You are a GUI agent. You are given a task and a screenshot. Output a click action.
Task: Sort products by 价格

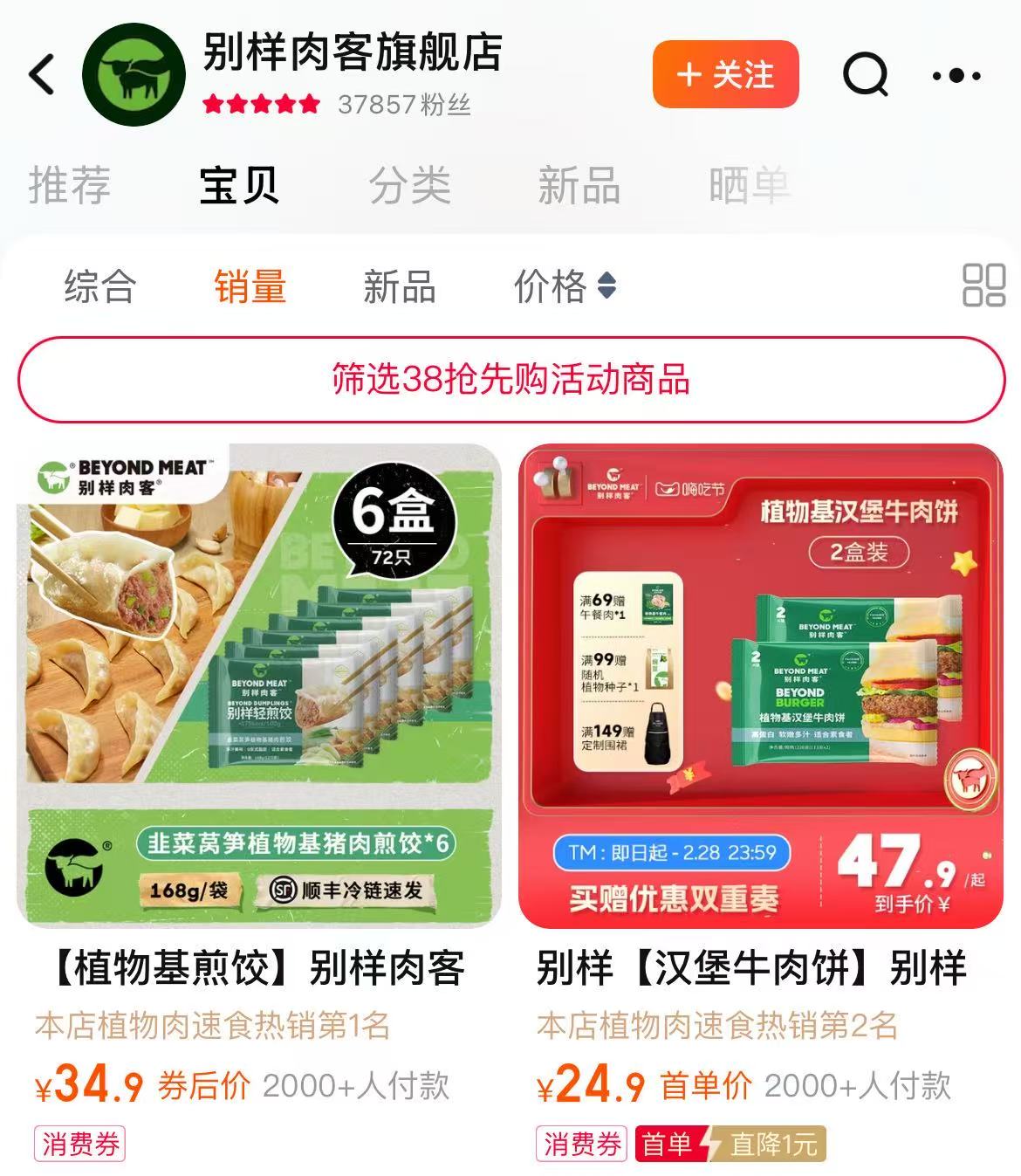pos(564,286)
